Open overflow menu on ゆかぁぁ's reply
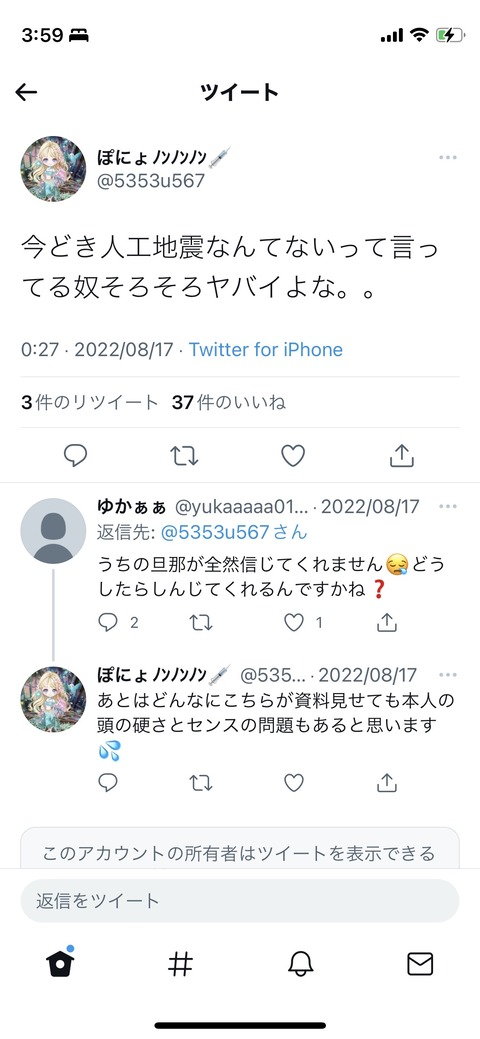Image resolution: width=480 pixels, height=1039 pixels. point(448,507)
